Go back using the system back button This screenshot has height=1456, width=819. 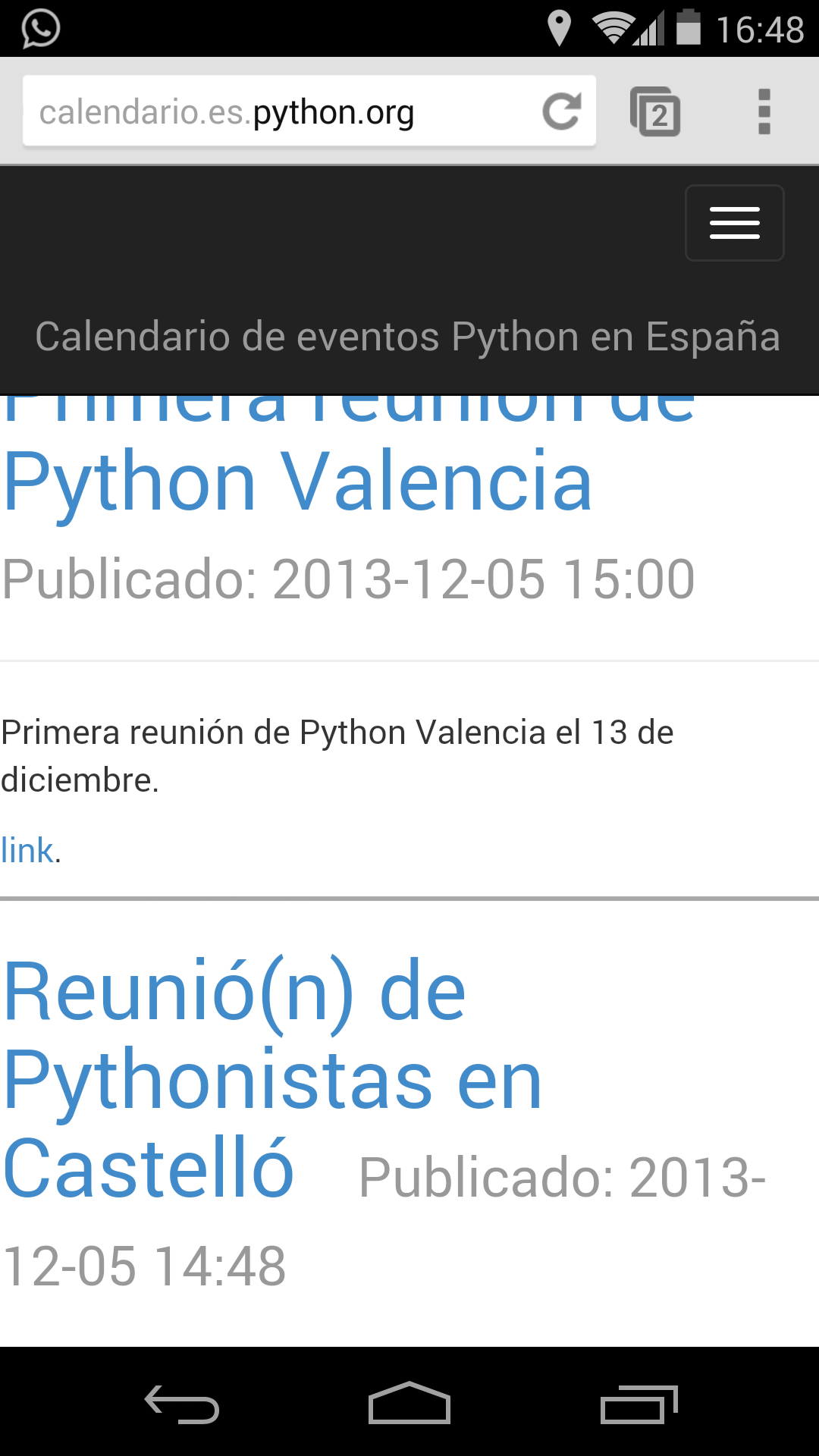click(x=182, y=1404)
